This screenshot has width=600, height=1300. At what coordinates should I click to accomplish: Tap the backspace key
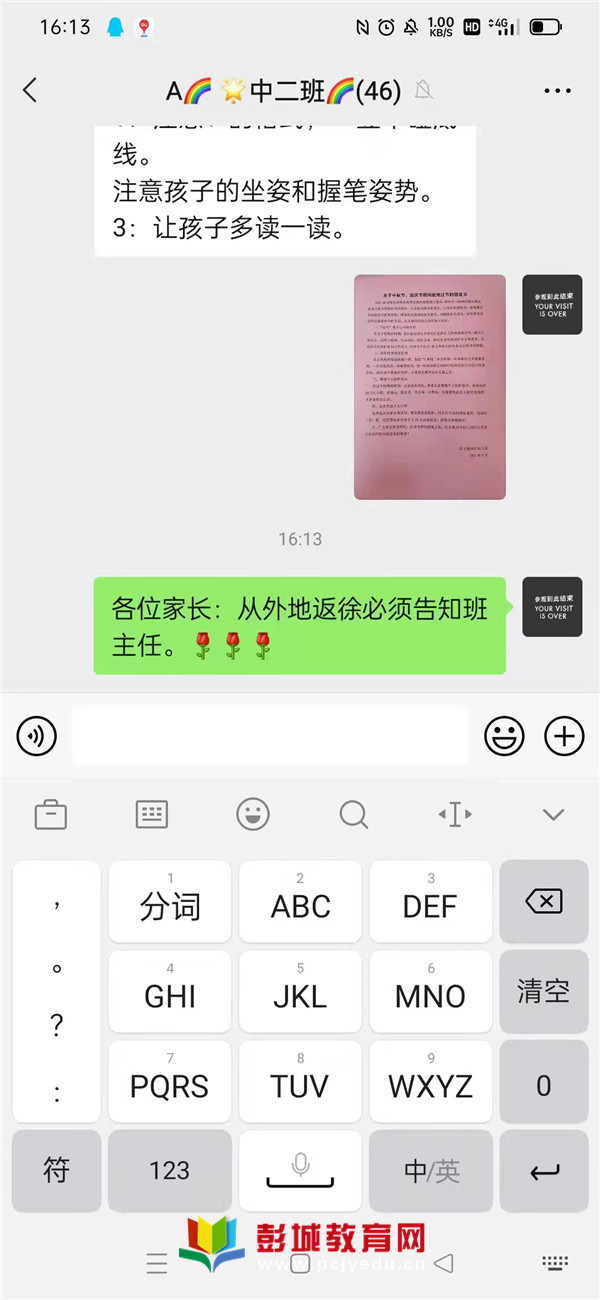pyautogui.click(x=543, y=902)
